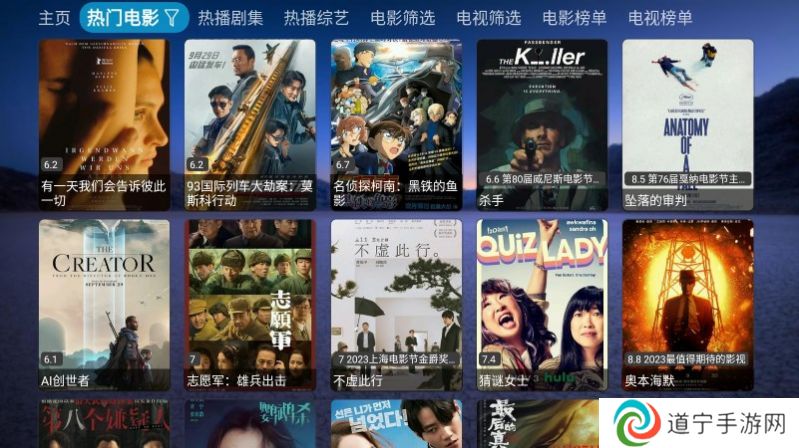Open the 热播综艺 tab
Viewport: 799px width, 448px height.
tap(316, 18)
